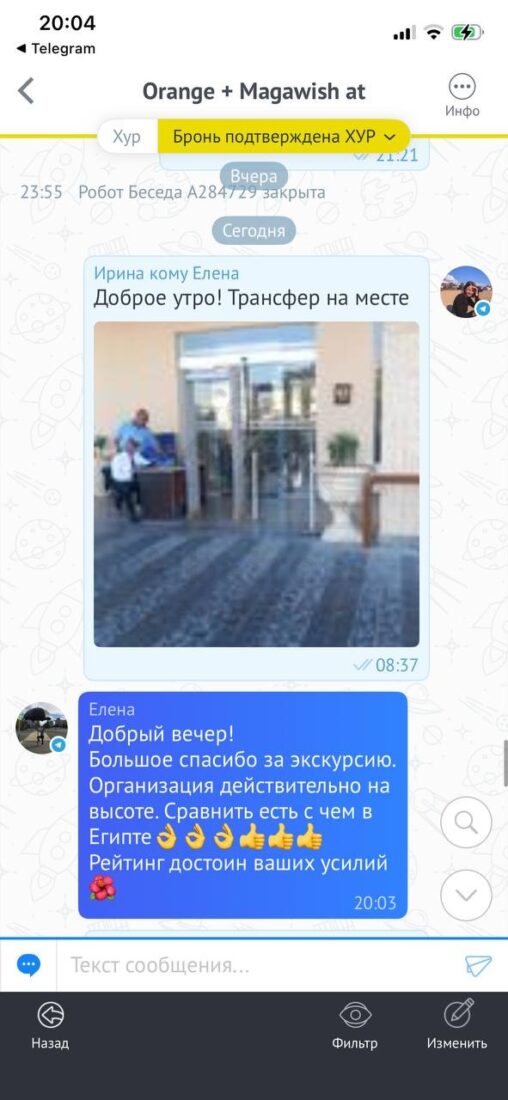Image resolution: width=508 pixels, height=1100 pixels.
Task: Open the transfer photo from Ирина
Action: [x=257, y=484]
